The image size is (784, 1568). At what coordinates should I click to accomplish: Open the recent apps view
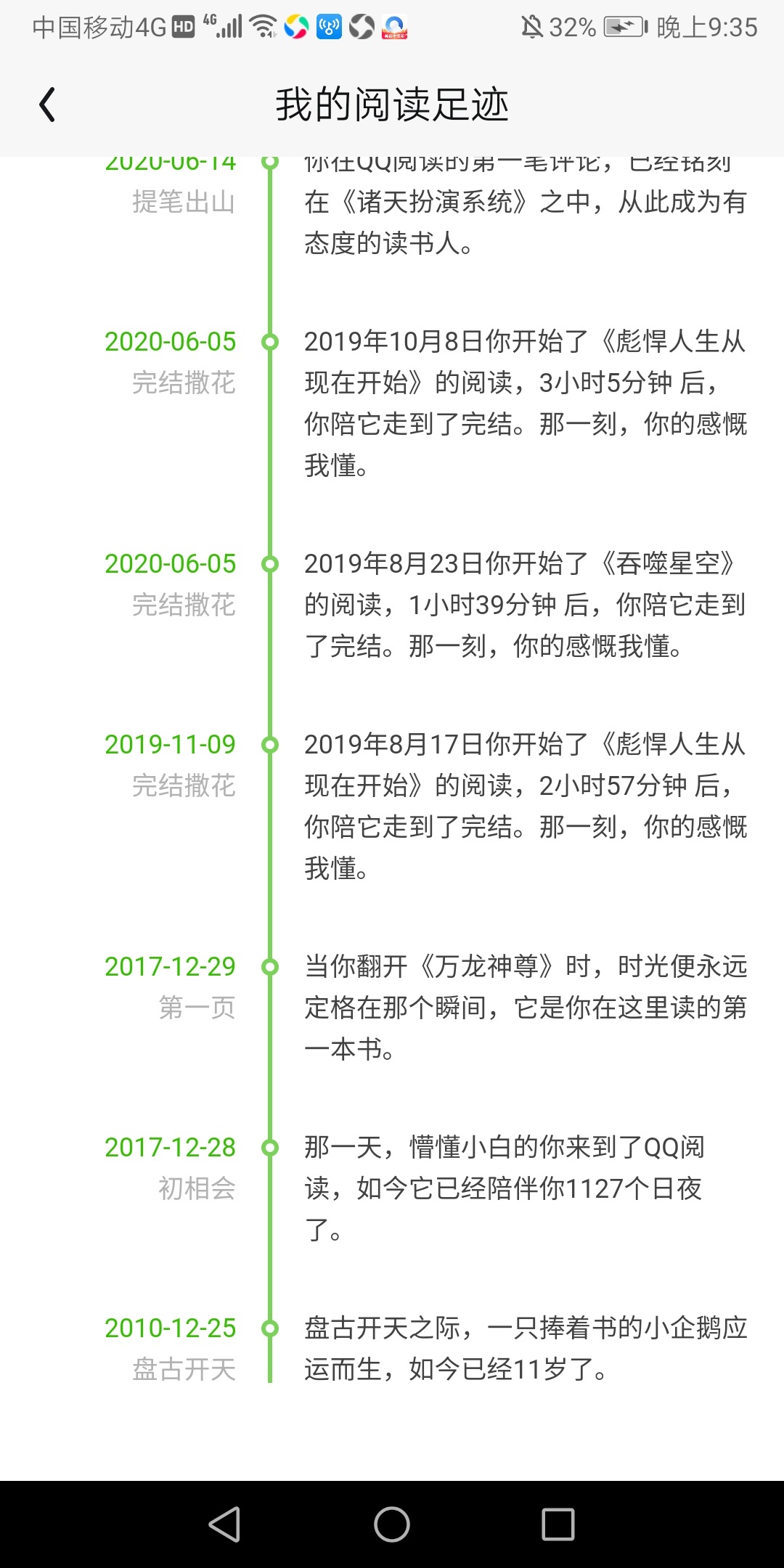(558, 1524)
